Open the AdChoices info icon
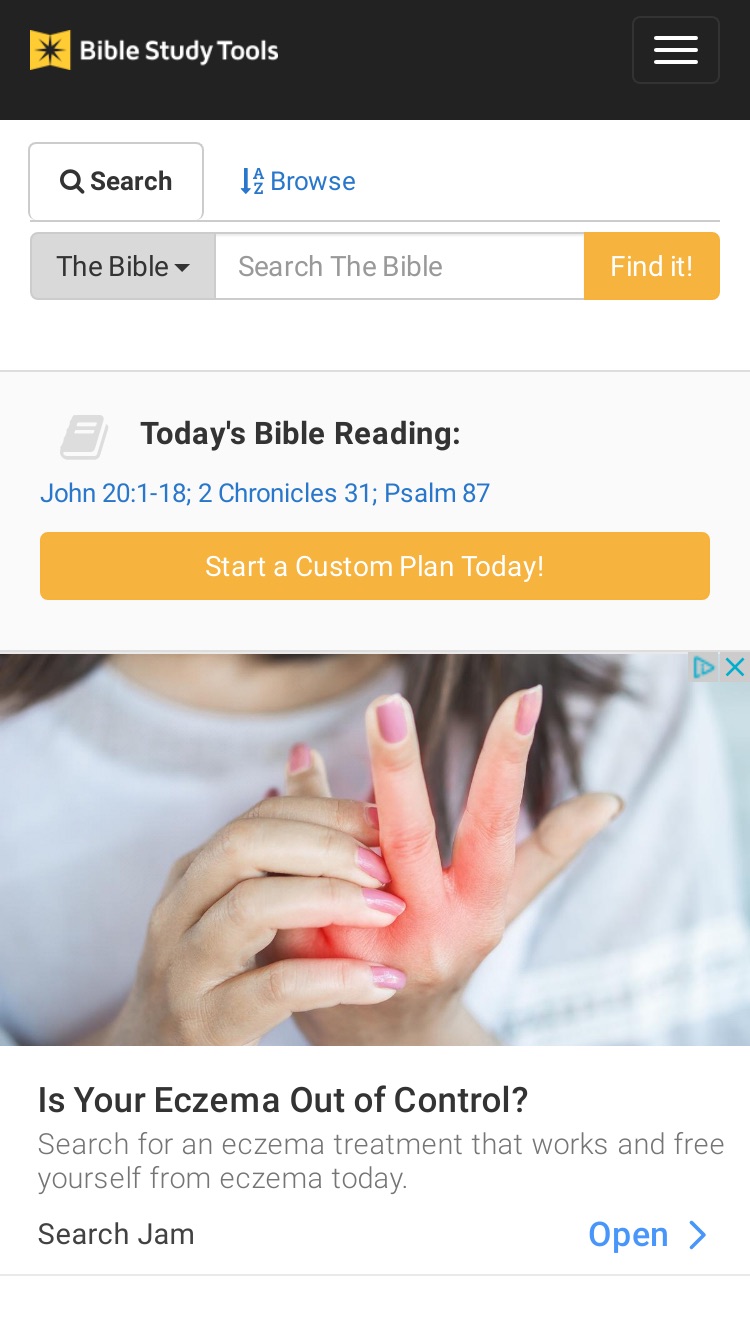The width and height of the screenshot is (750, 1334). click(705, 667)
